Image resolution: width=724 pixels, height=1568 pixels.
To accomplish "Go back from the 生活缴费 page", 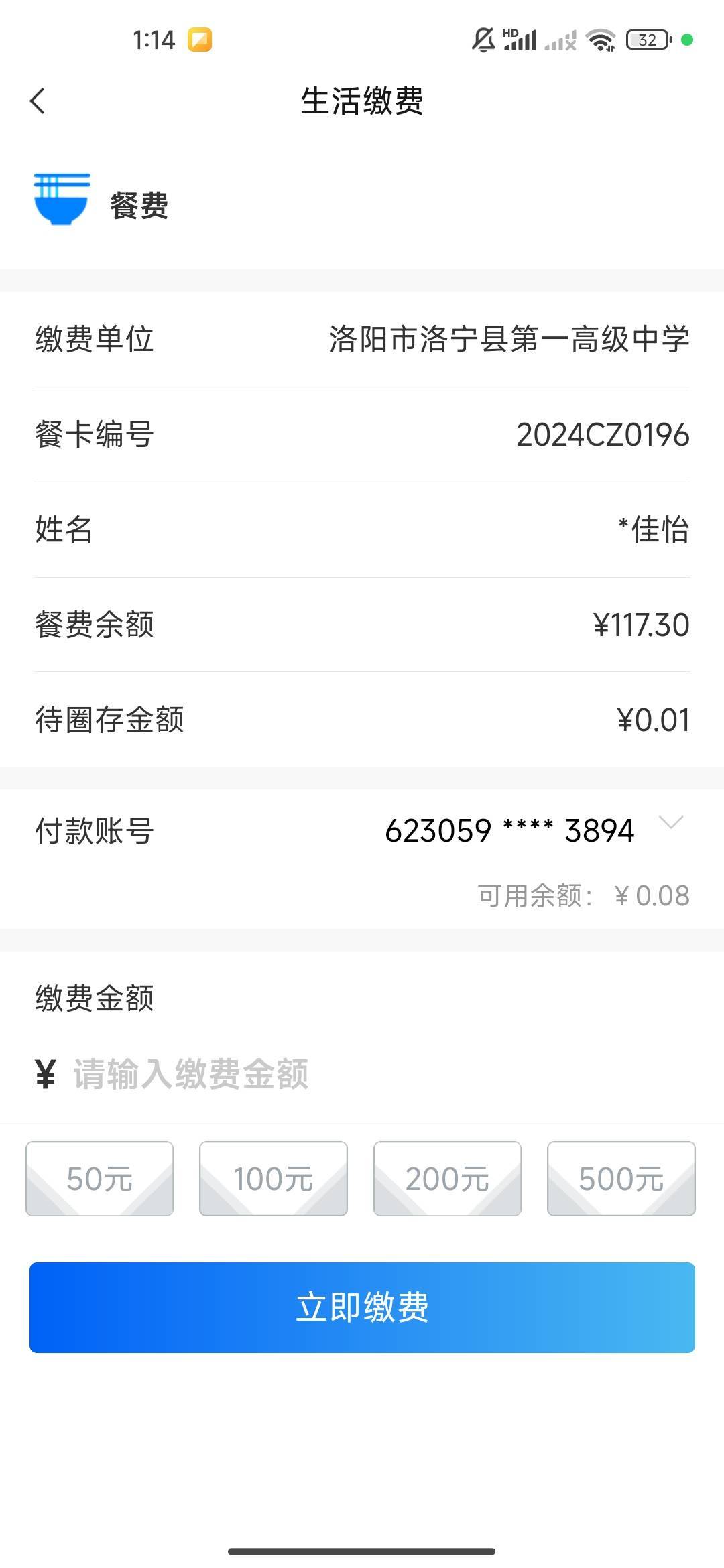I will click(x=38, y=101).
